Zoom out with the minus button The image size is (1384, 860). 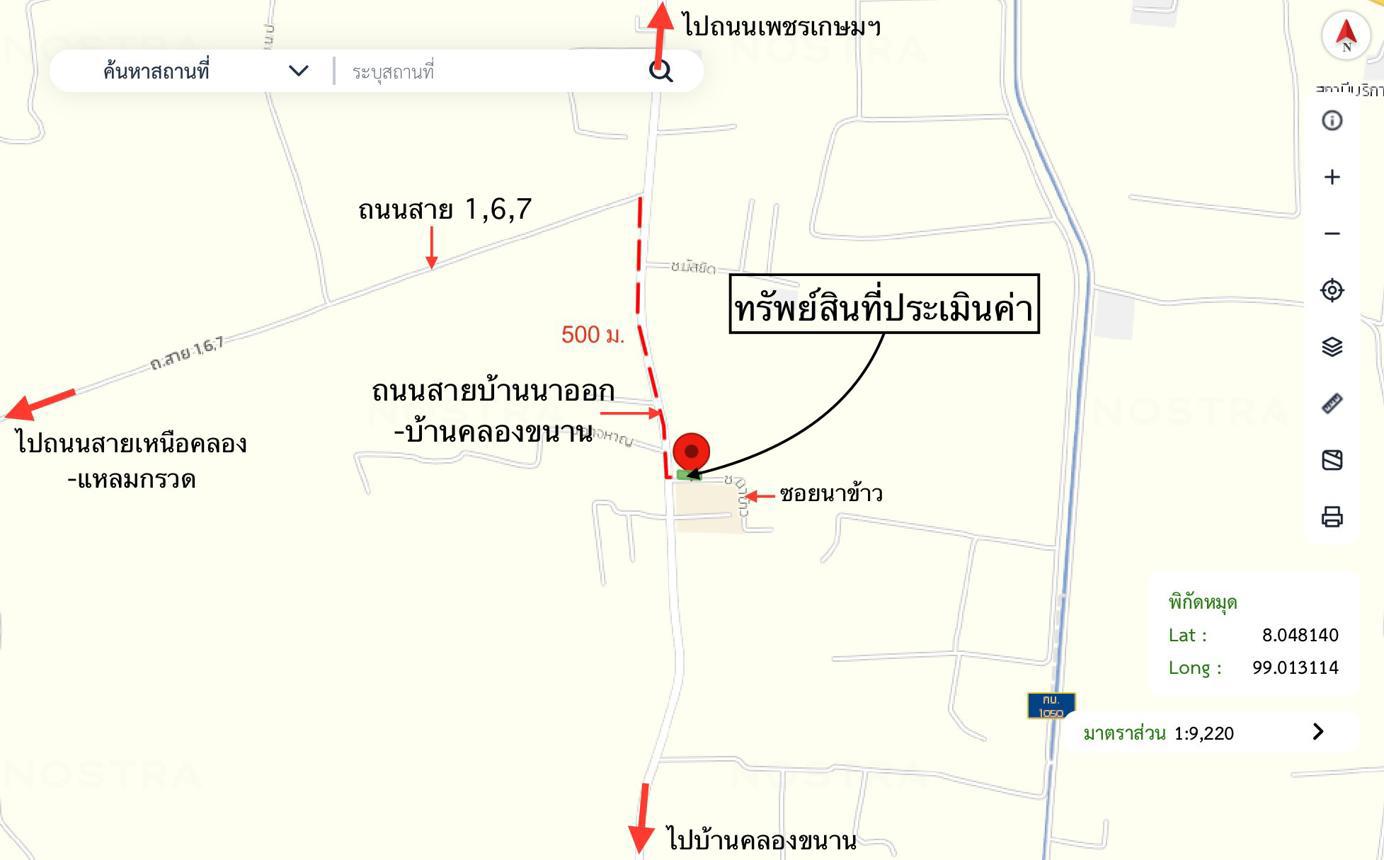1331,234
